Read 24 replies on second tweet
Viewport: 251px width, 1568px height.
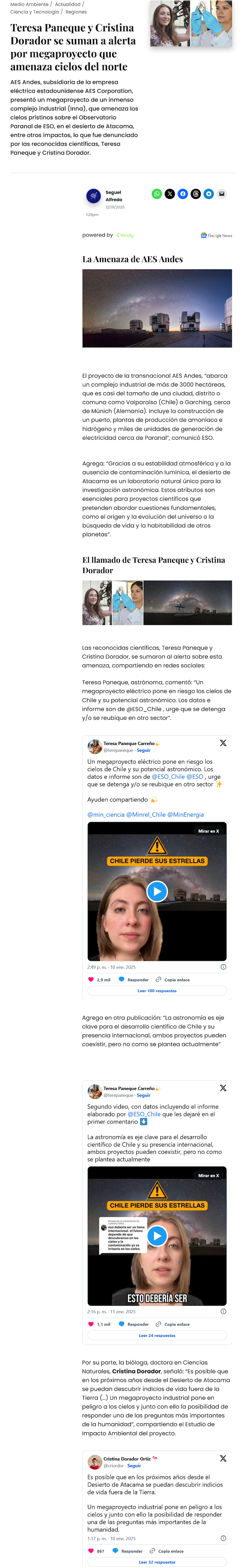pyautogui.click(x=157, y=1336)
